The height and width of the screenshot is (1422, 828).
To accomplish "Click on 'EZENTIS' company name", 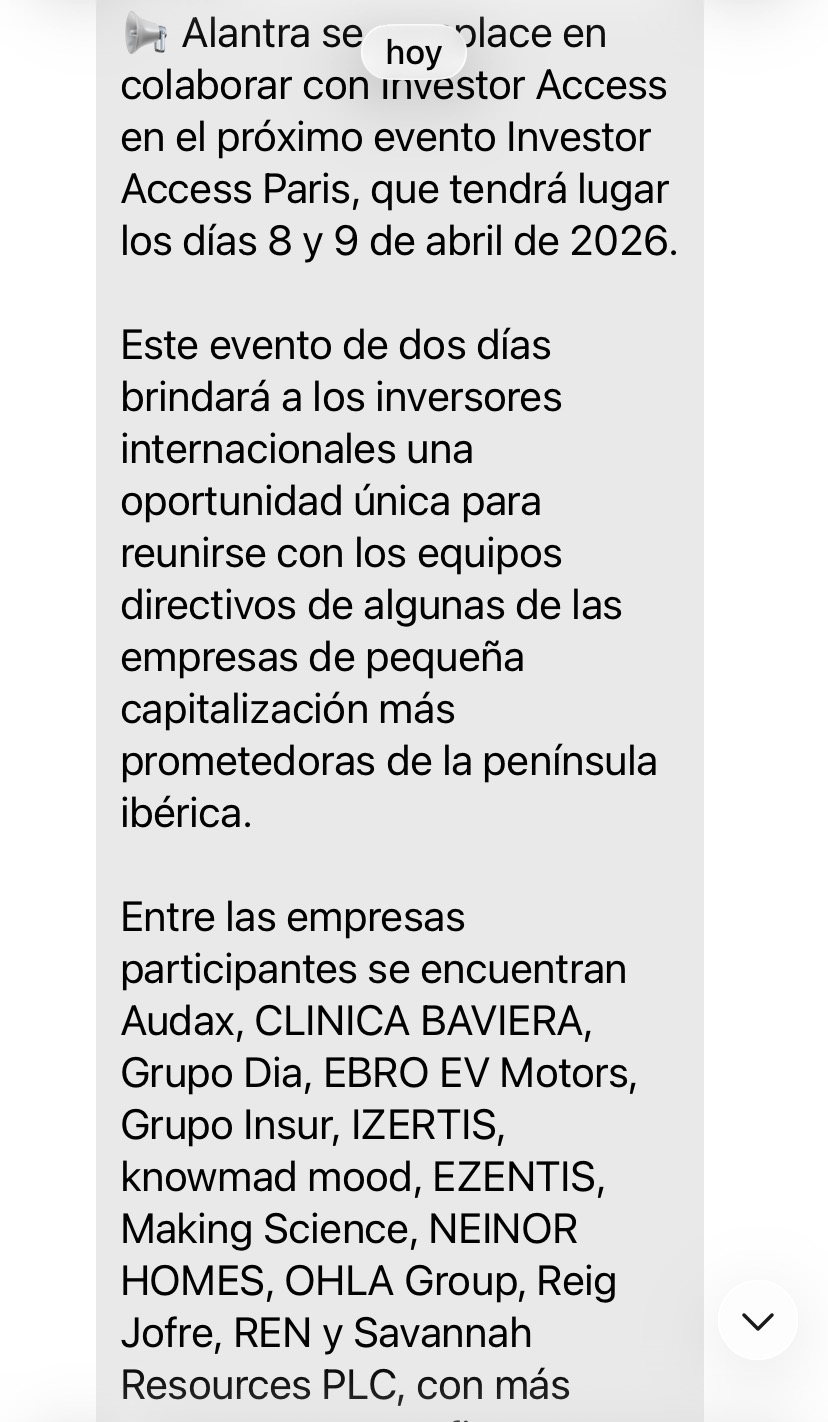I will (x=520, y=1176).
